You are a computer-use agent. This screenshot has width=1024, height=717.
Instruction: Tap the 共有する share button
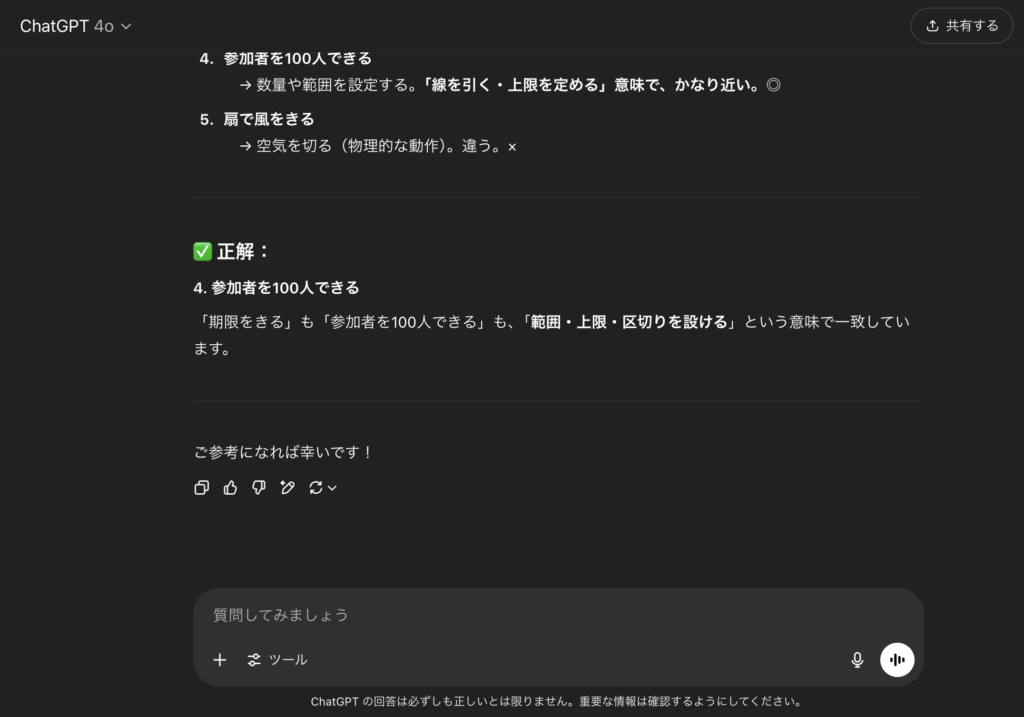coord(962,26)
